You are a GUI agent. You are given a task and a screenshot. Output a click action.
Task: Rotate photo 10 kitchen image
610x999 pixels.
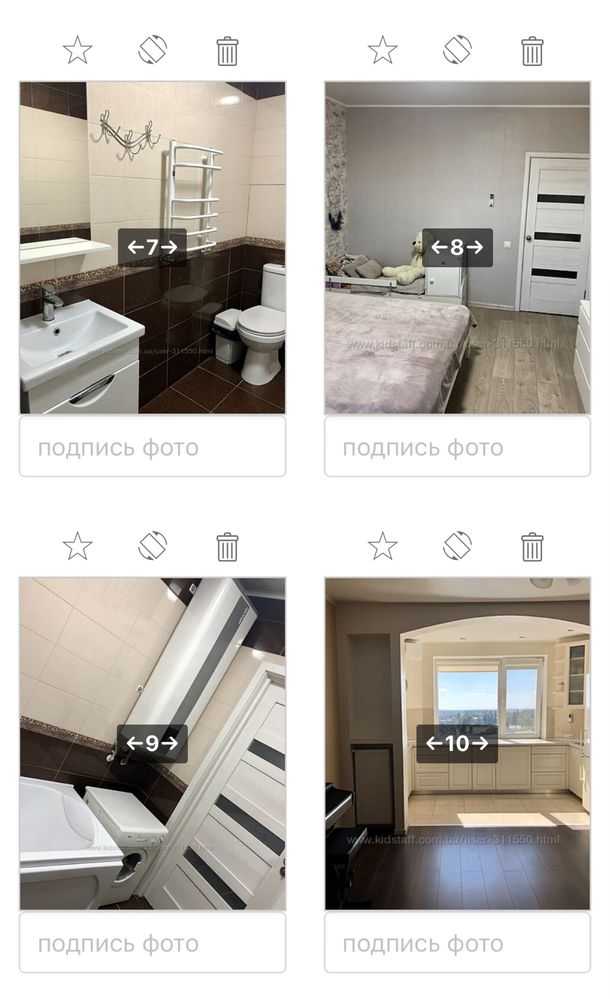point(457,546)
